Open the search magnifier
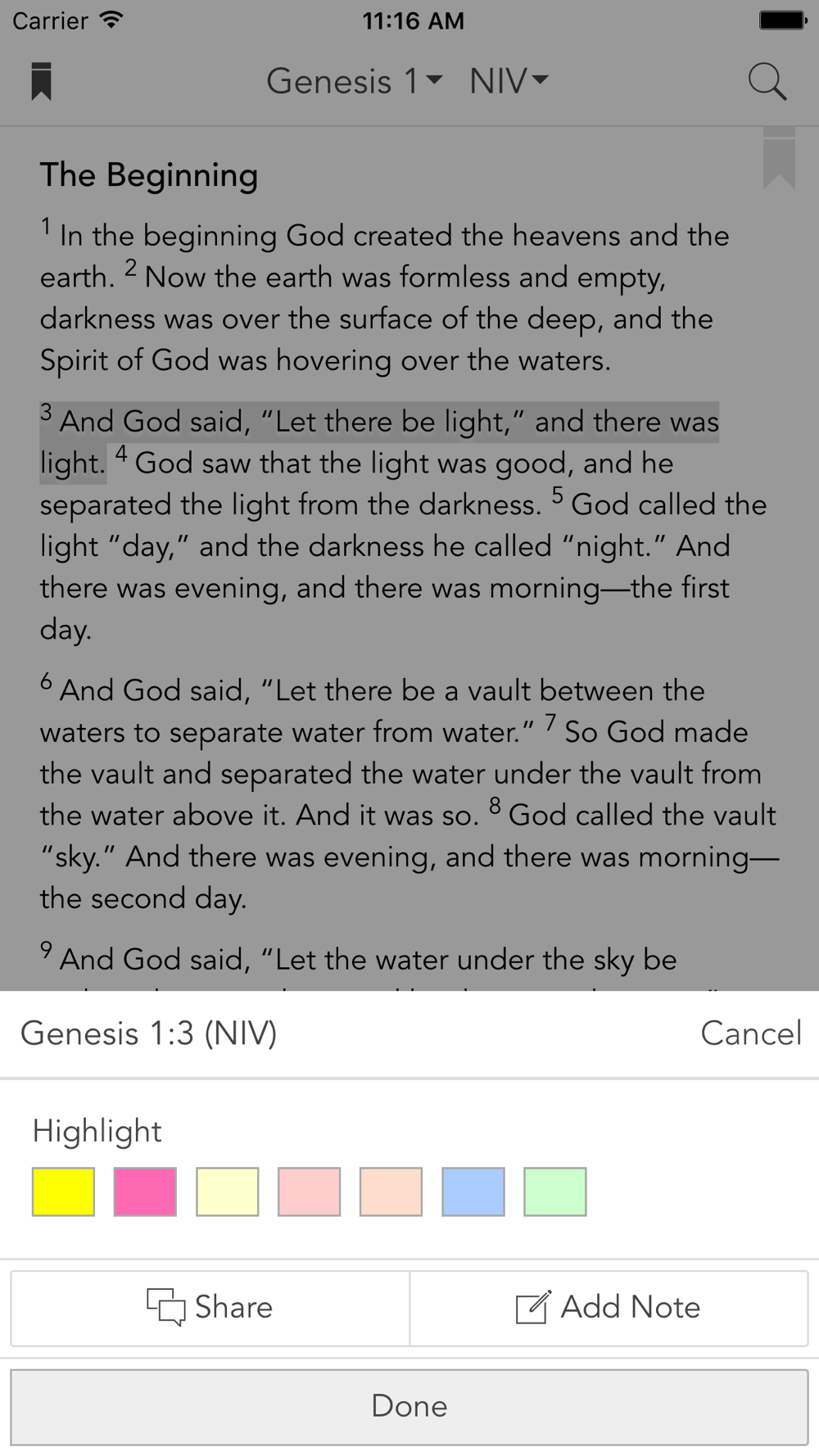Screen dimensions: 819x1456 (767, 82)
